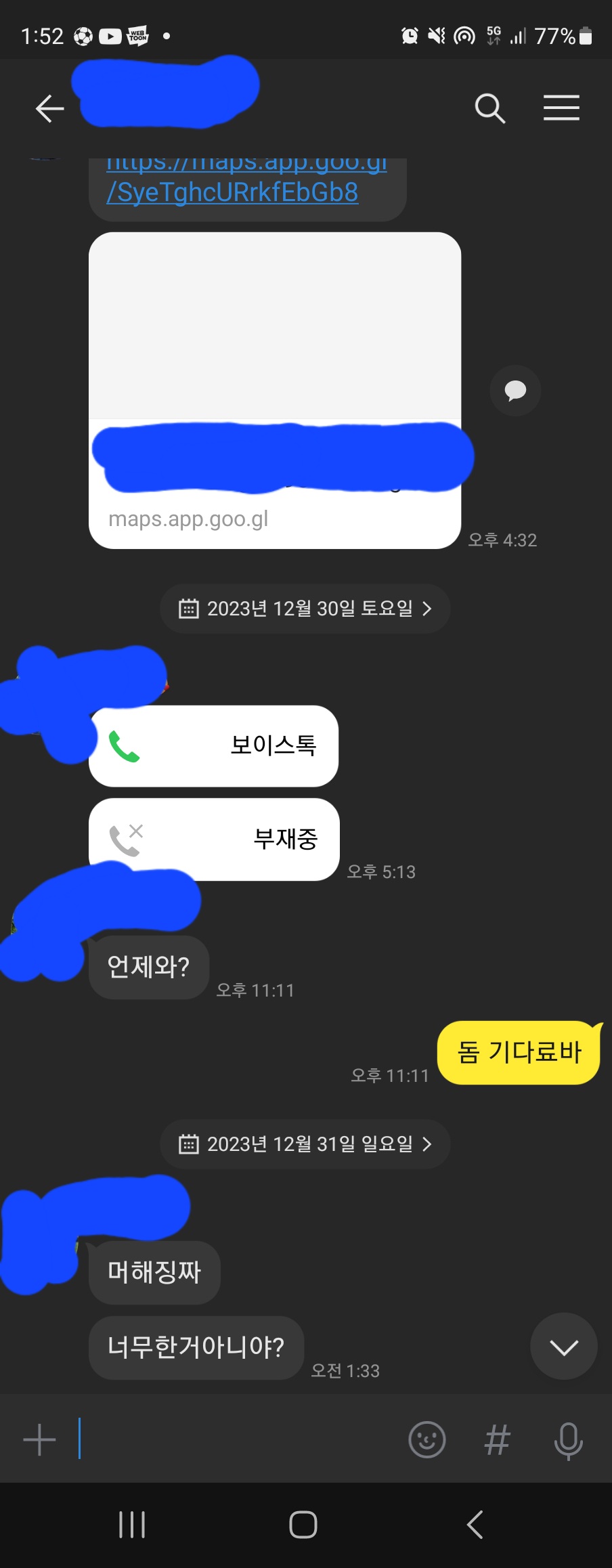
Task: Open the maps.app.goo.gl link in the message
Action: point(232,192)
